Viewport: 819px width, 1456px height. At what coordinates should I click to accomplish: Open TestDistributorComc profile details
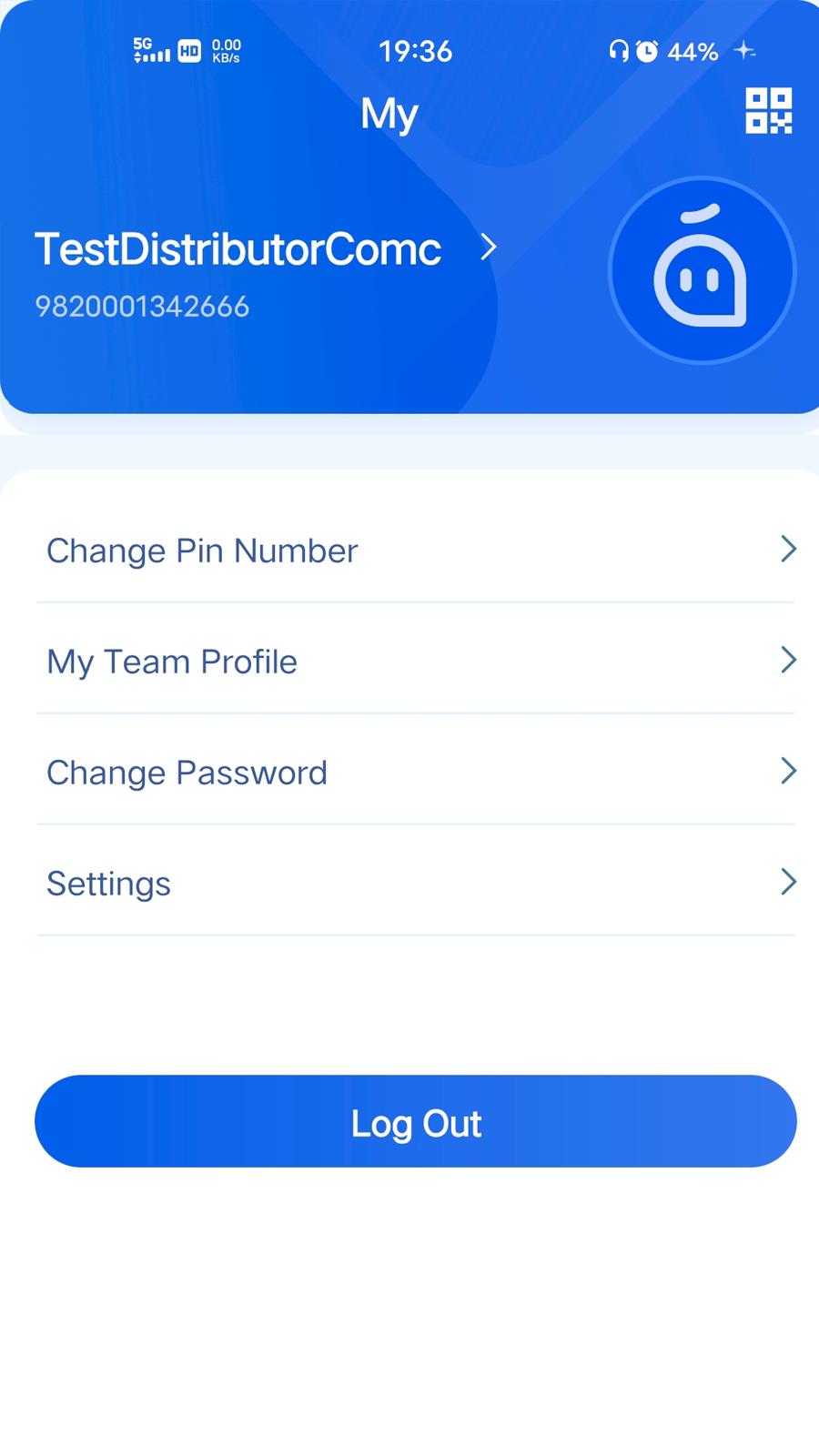tap(266, 248)
